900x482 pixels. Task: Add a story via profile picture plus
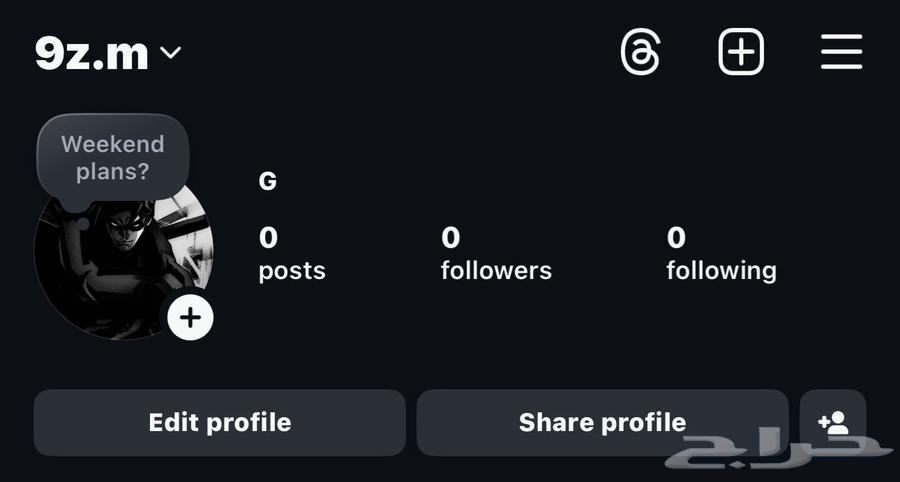[190, 318]
